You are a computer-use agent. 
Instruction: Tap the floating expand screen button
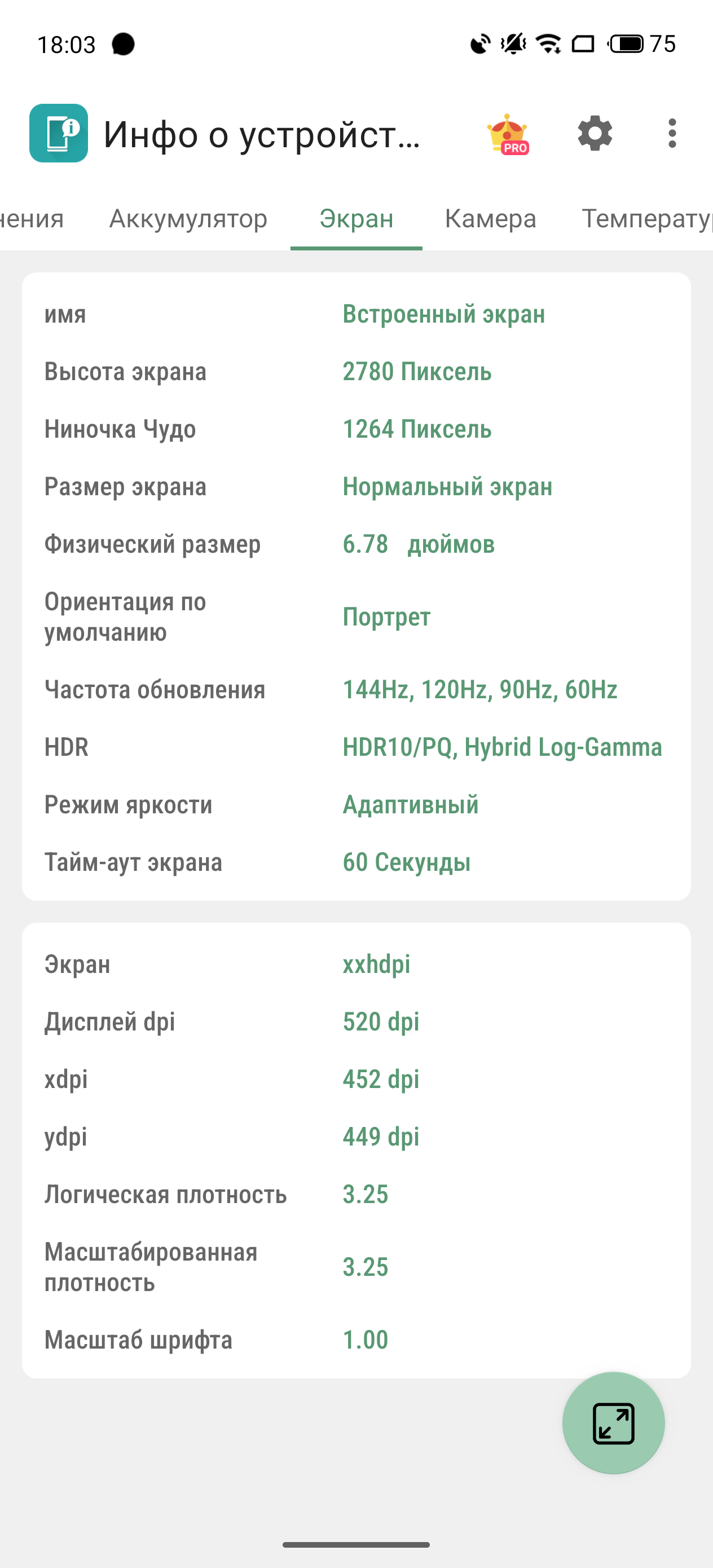tap(613, 1423)
